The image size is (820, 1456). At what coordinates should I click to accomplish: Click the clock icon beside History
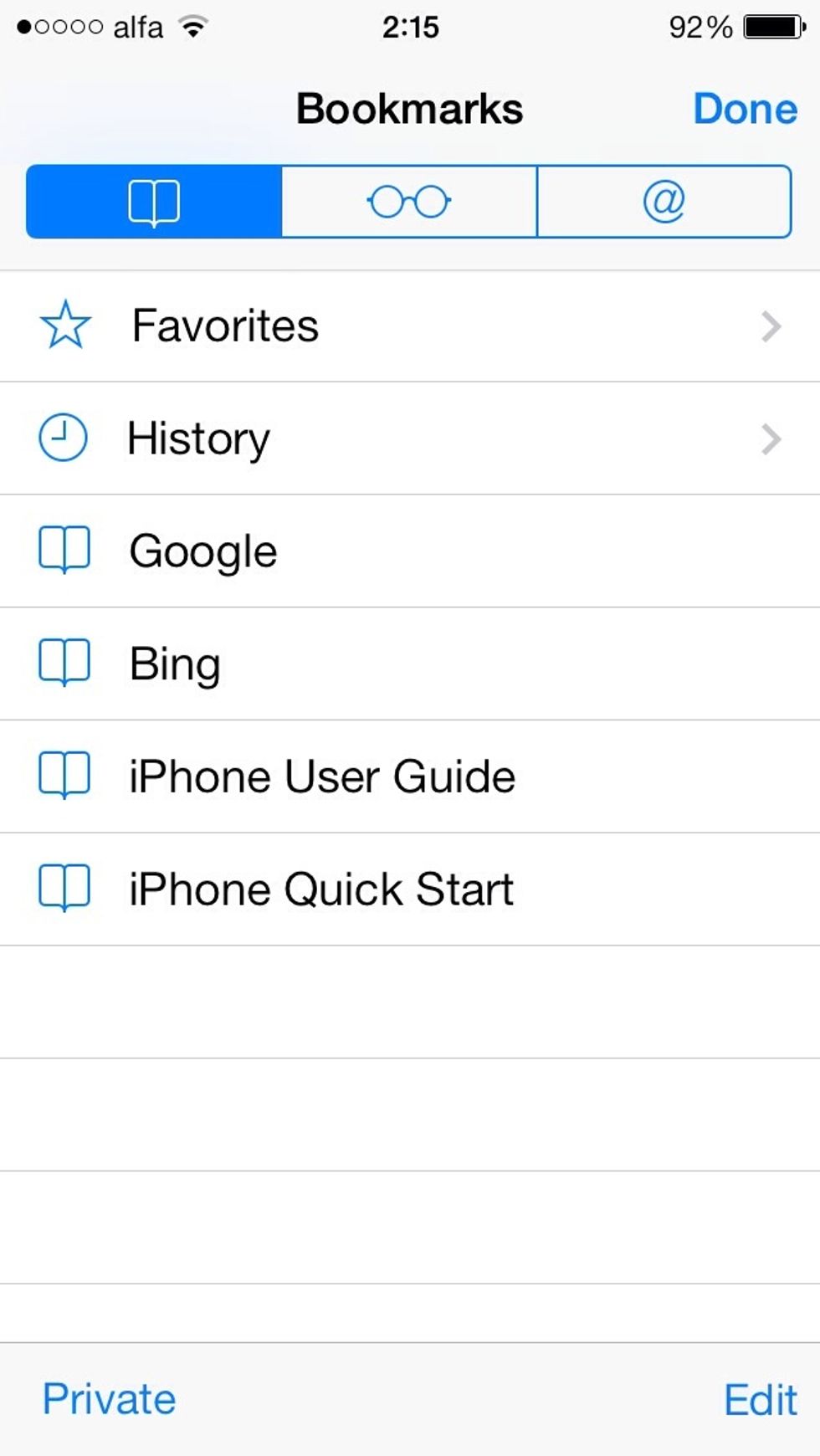(65, 438)
